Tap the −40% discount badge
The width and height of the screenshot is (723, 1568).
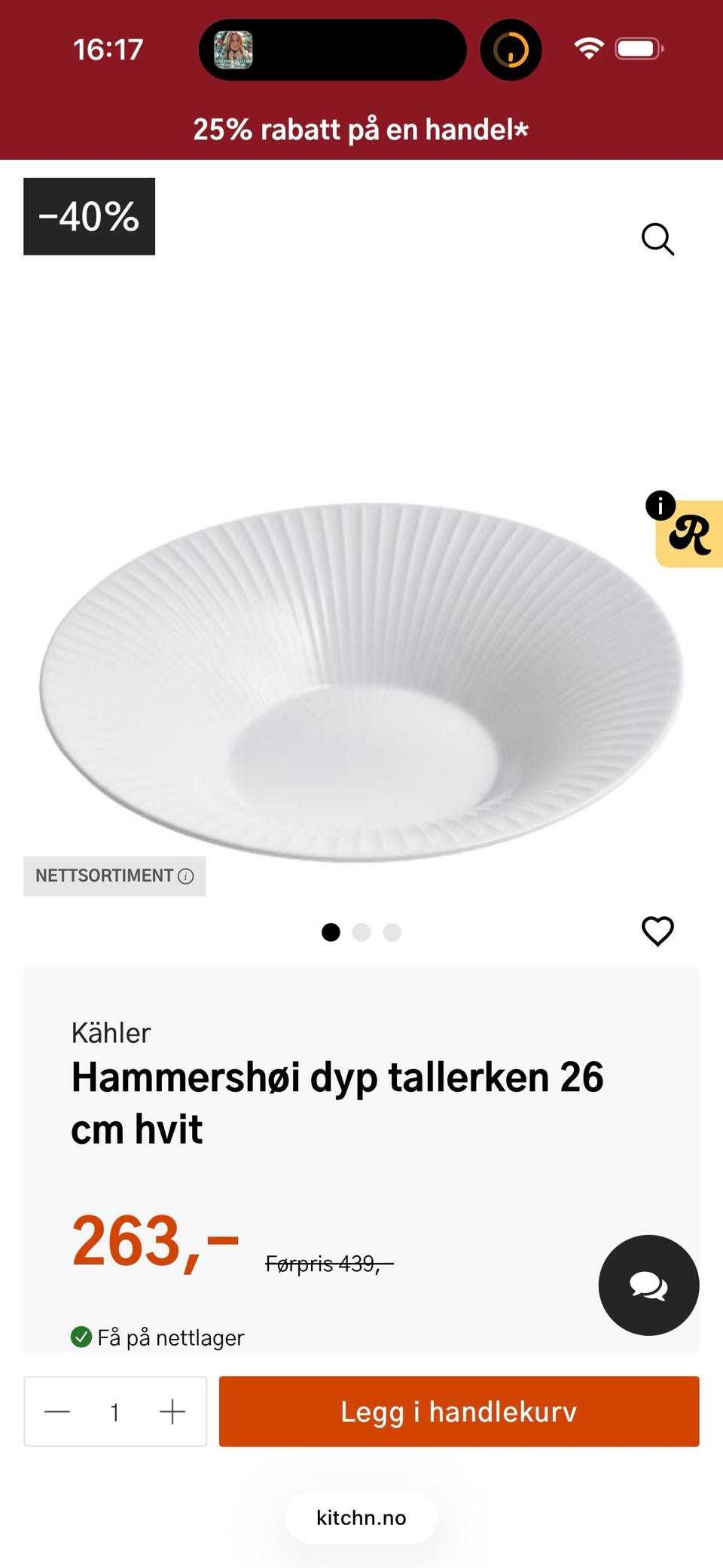pos(89,216)
